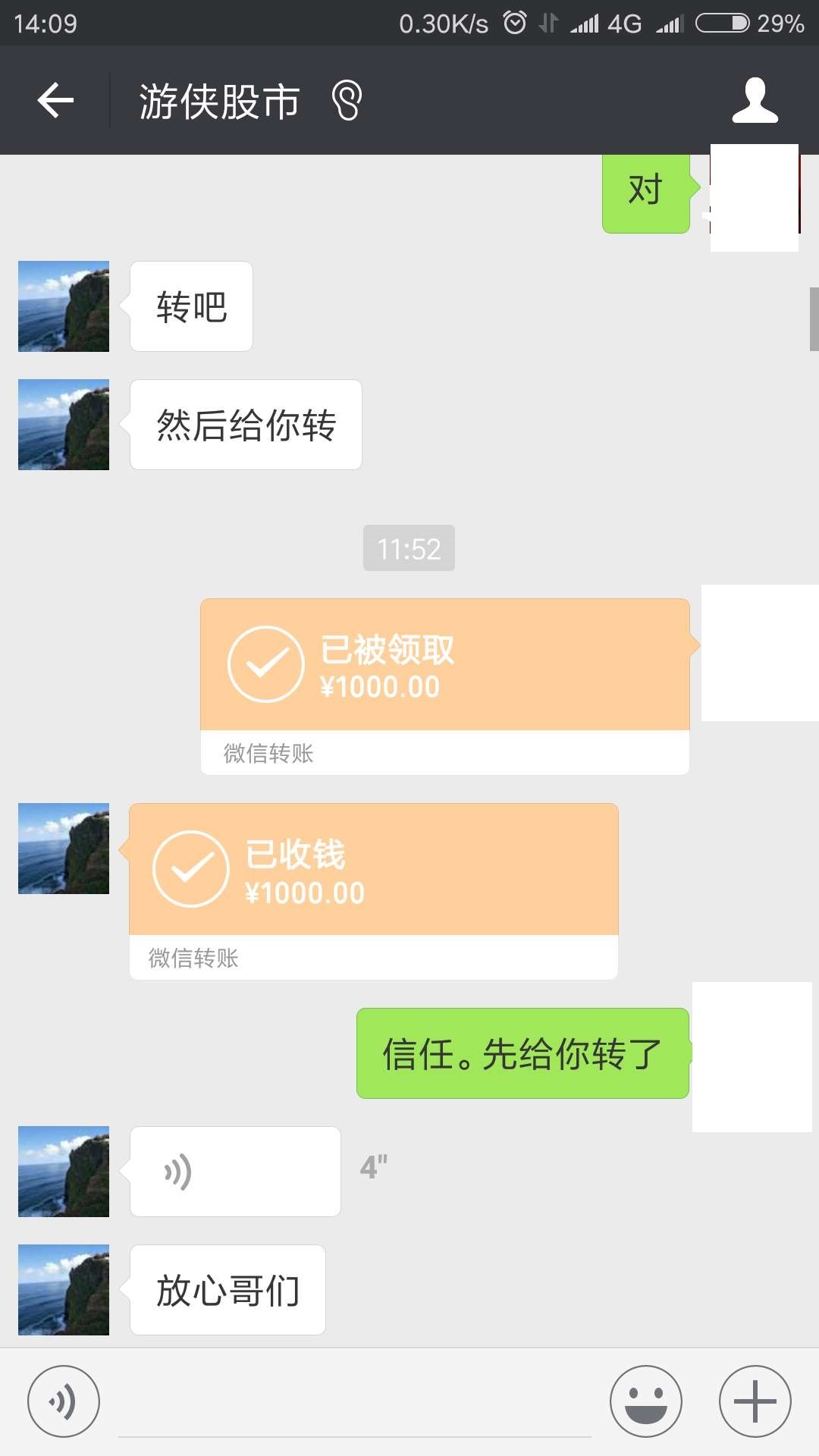819x1456 pixels.
Task: Switch to voice input mode
Action: [63, 1401]
